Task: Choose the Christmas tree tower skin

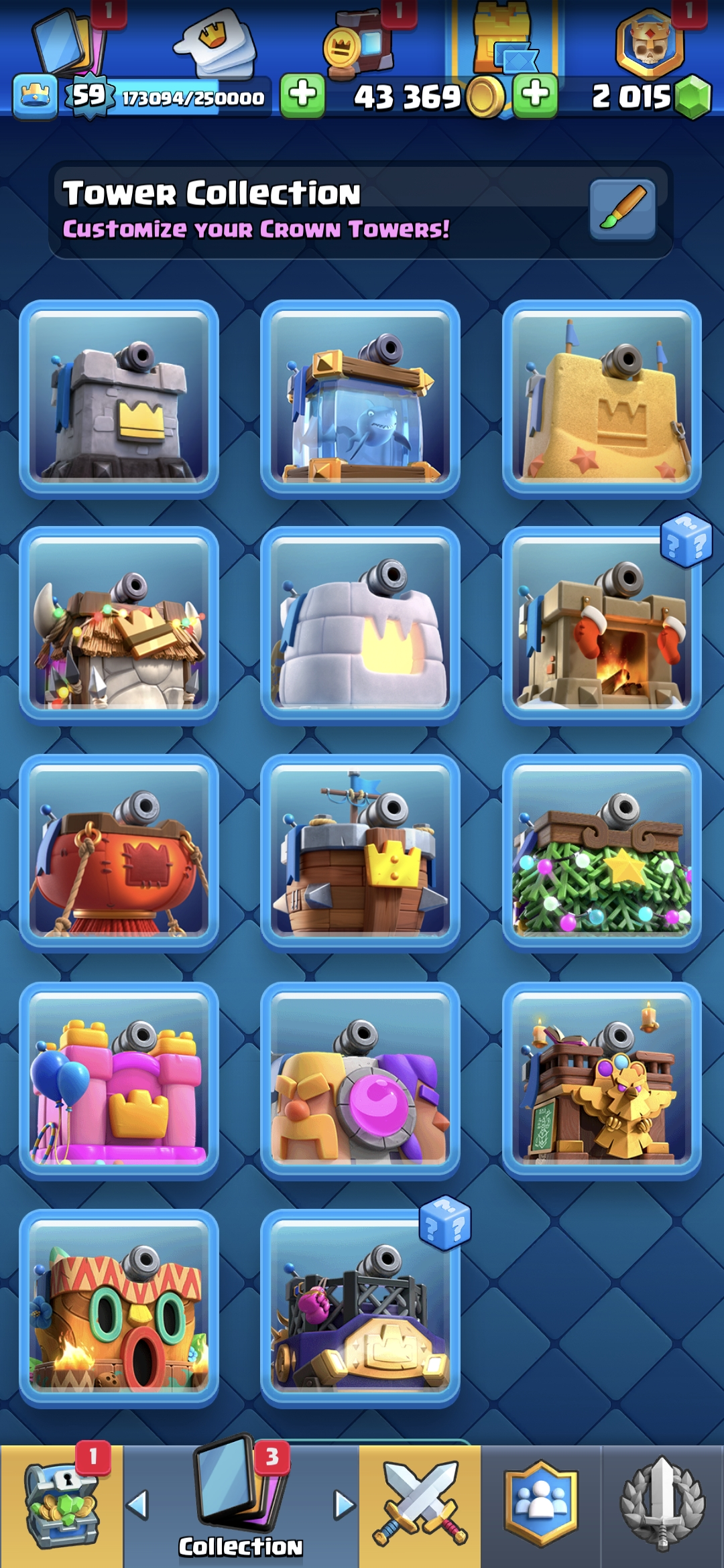Action: 601,852
